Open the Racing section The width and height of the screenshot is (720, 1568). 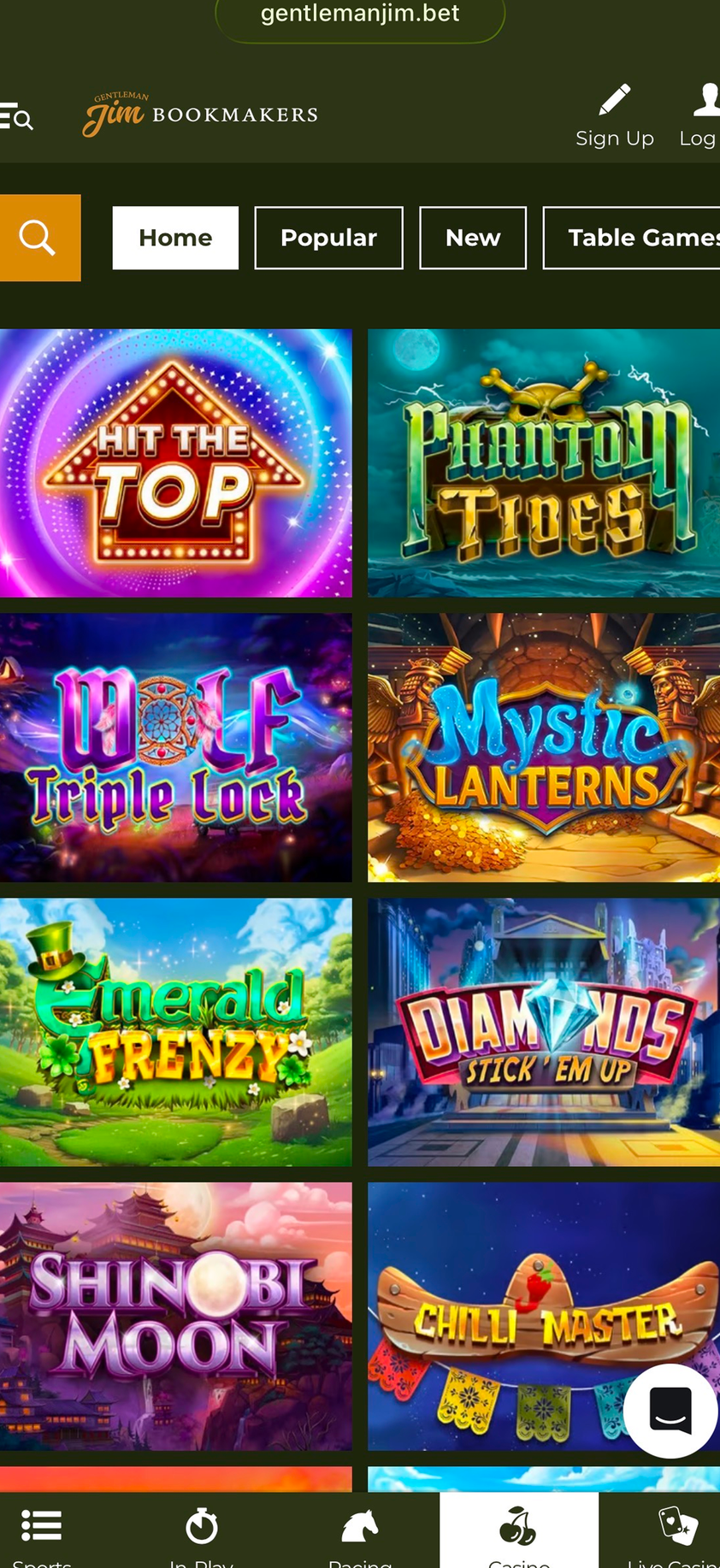360,1534
